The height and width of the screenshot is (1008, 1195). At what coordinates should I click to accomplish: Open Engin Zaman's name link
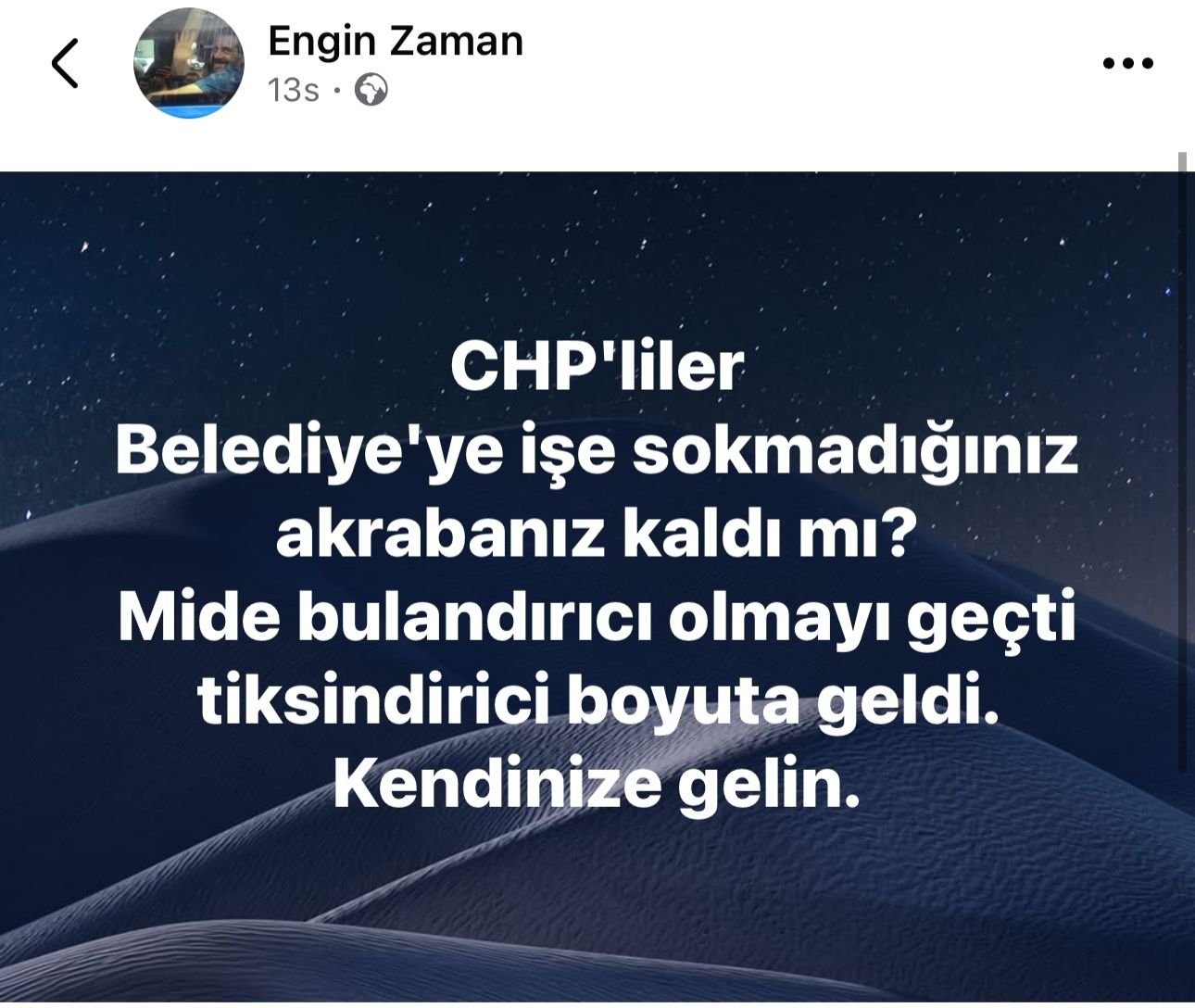point(396,41)
